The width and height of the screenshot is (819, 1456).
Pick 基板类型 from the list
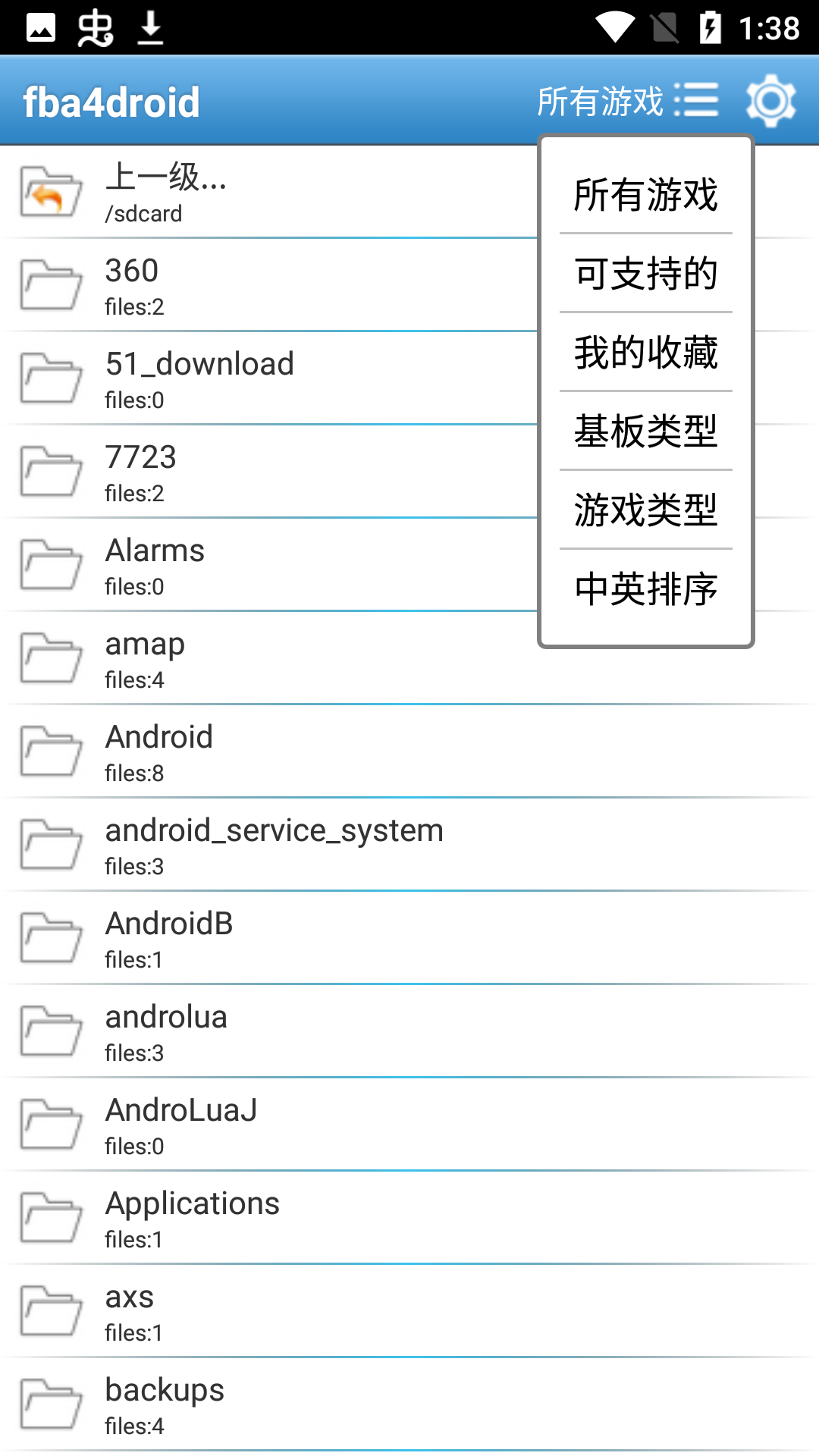[645, 431]
